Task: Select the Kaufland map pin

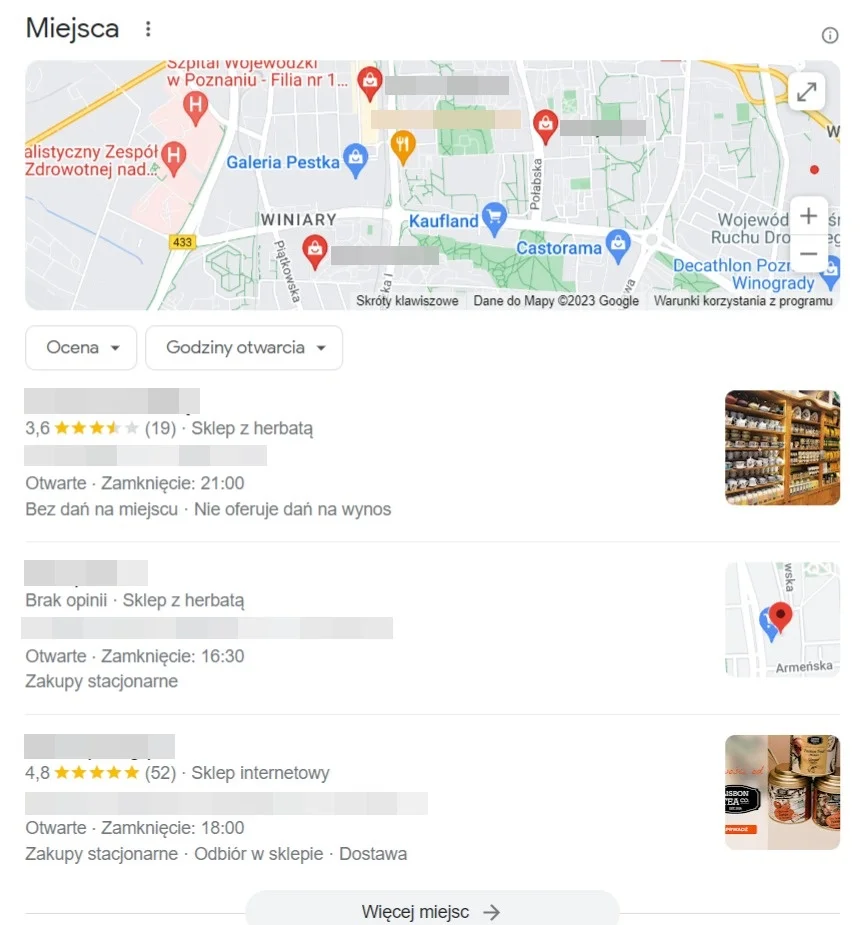Action: [493, 216]
